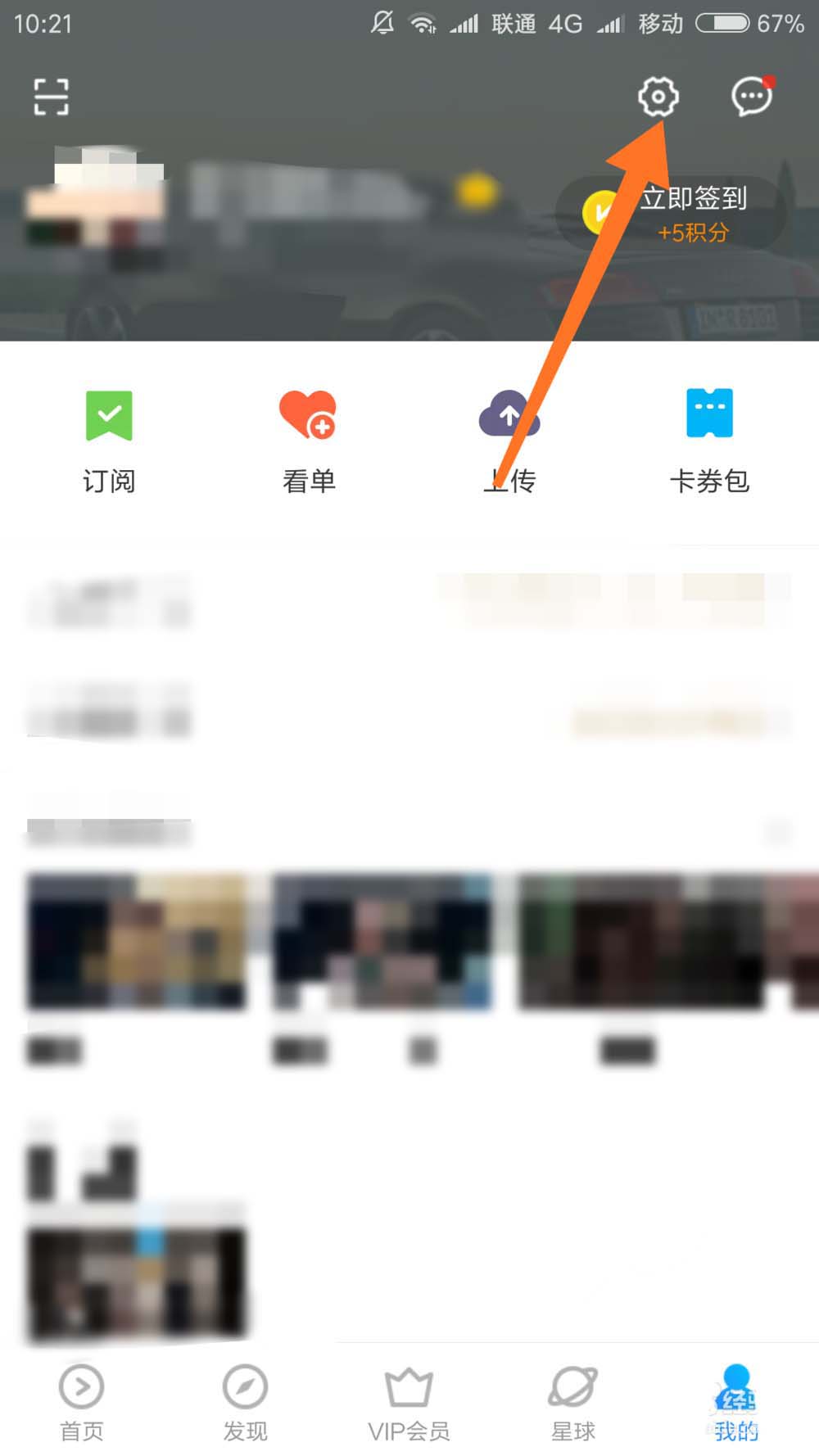Tap 立即签到 to check in
This screenshot has width=819, height=1456.
pyautogui.click(x=672, y=213)
